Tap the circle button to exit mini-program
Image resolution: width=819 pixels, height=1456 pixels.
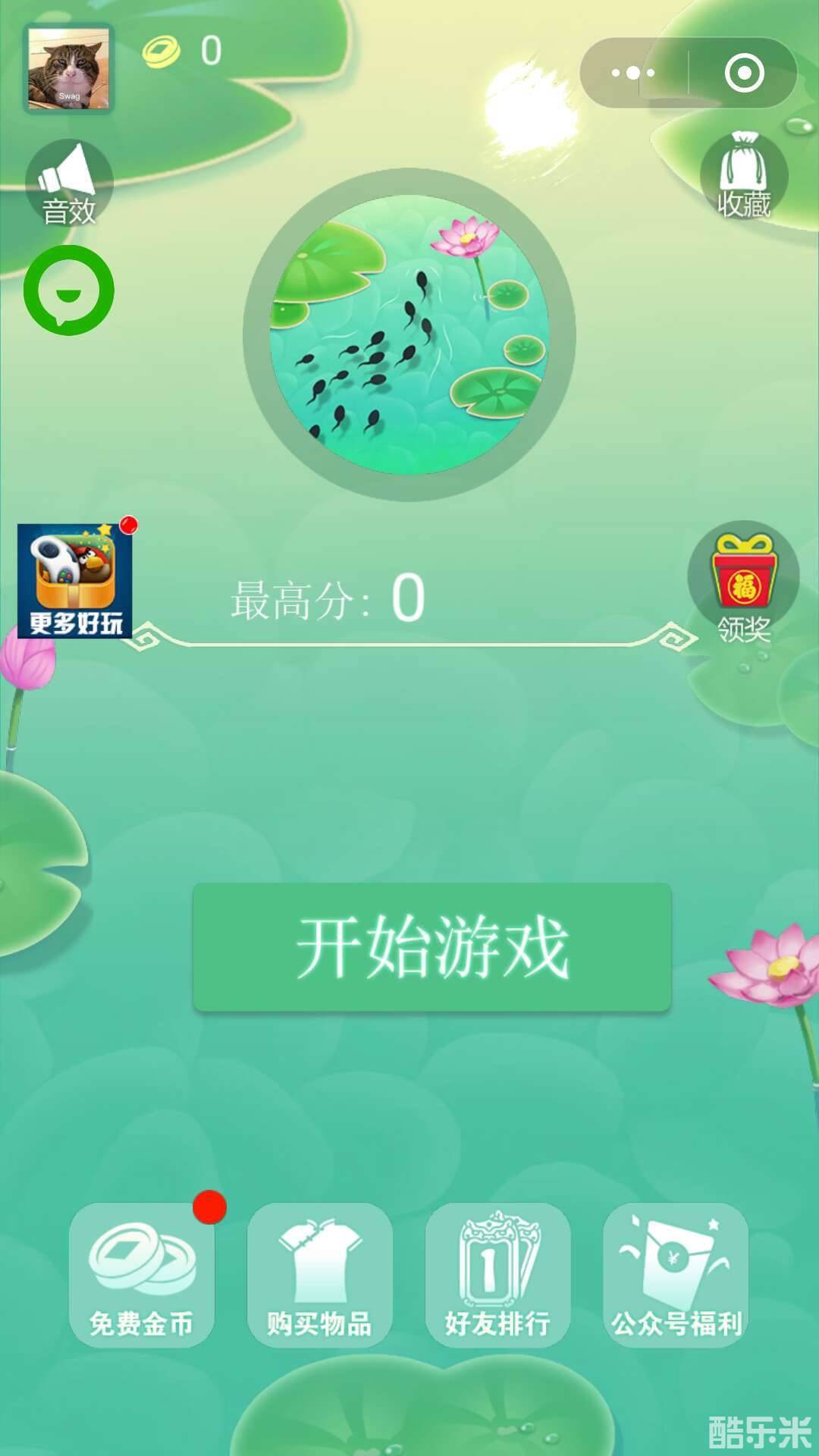pyautogui.click(x=745, y=74)
